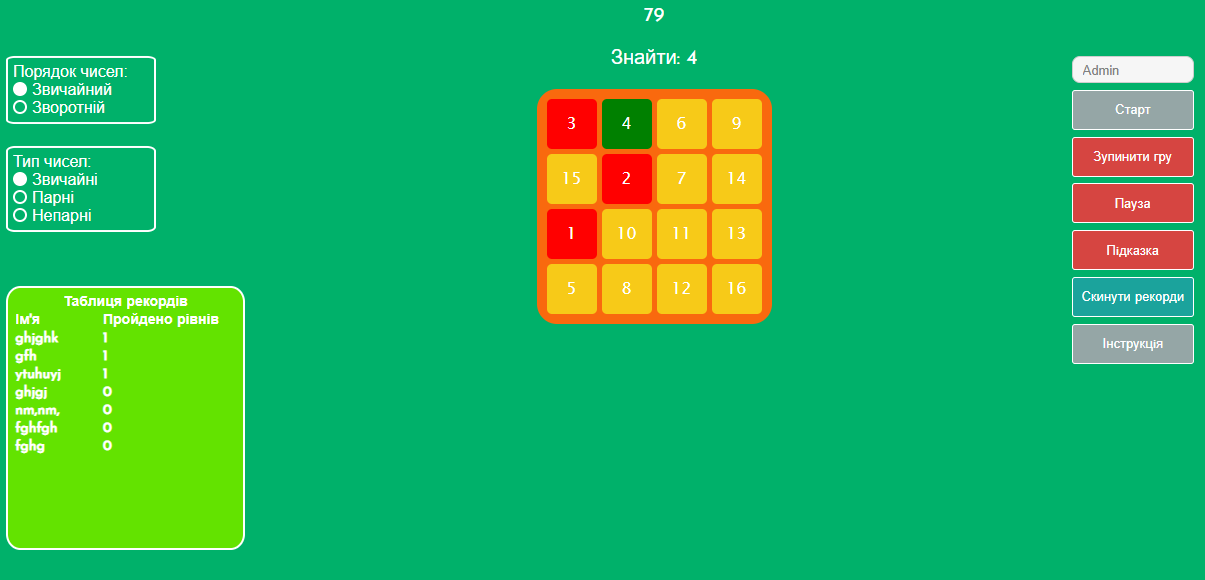Select the Зворотній number order option
1205x580 pixels.
point(20,107)
